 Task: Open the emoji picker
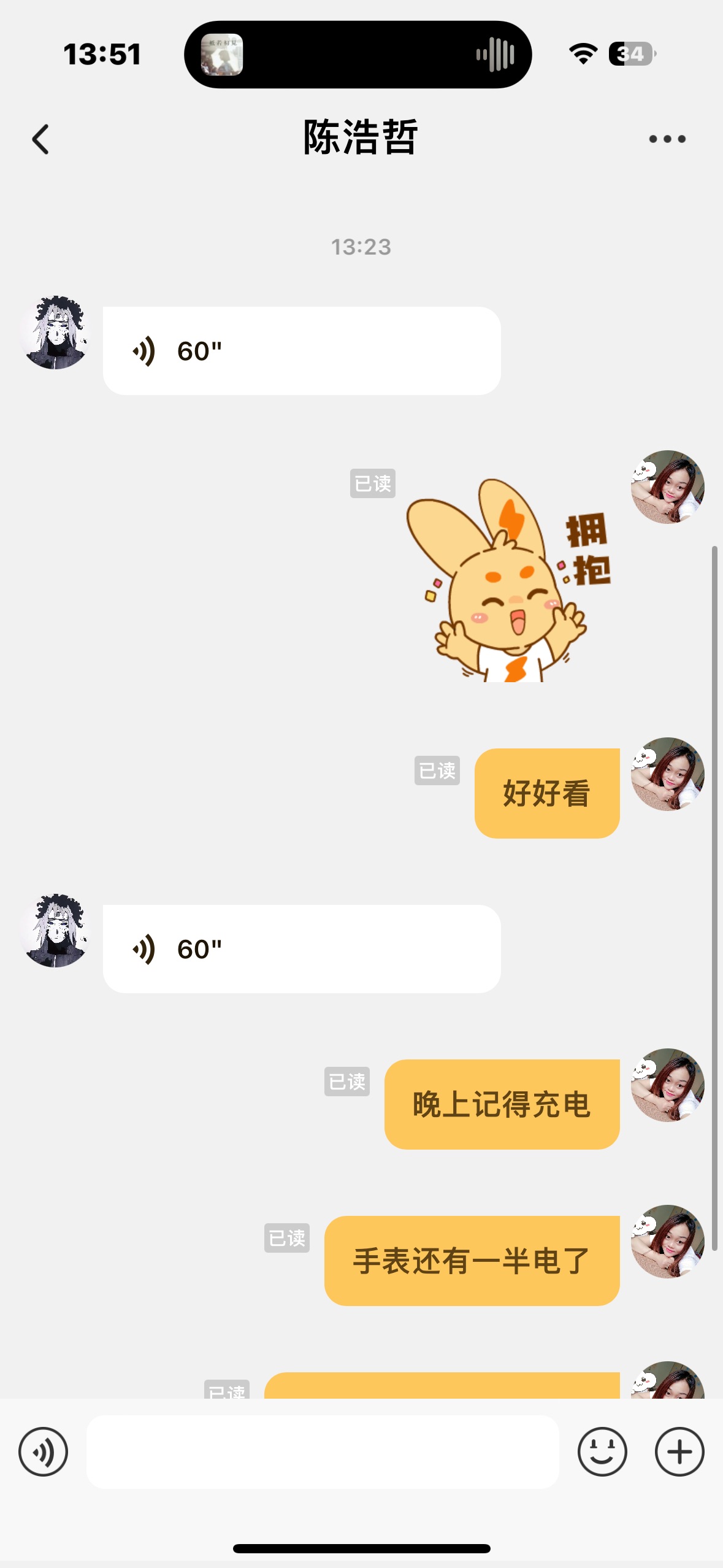[x=602, y=1451]
